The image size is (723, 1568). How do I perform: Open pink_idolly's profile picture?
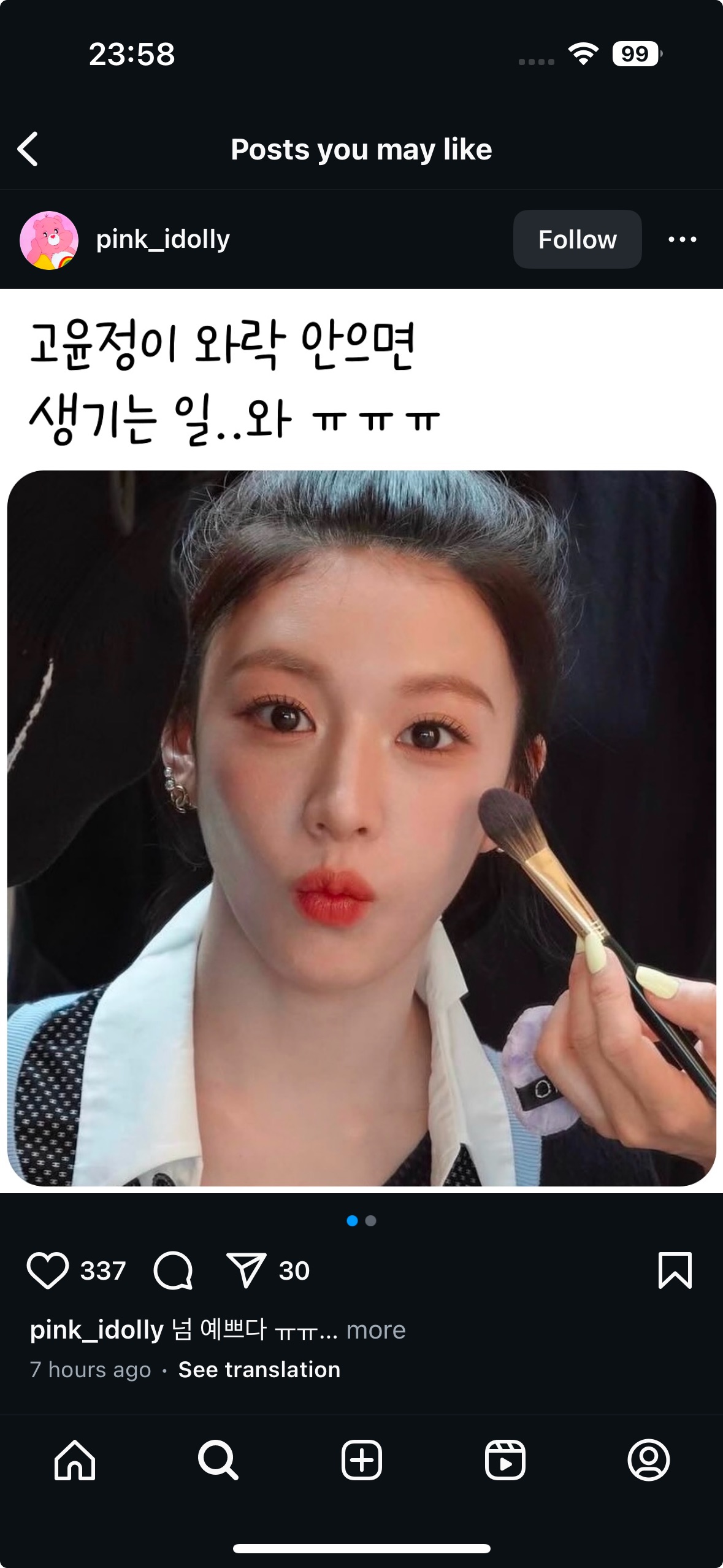[49, 240]
